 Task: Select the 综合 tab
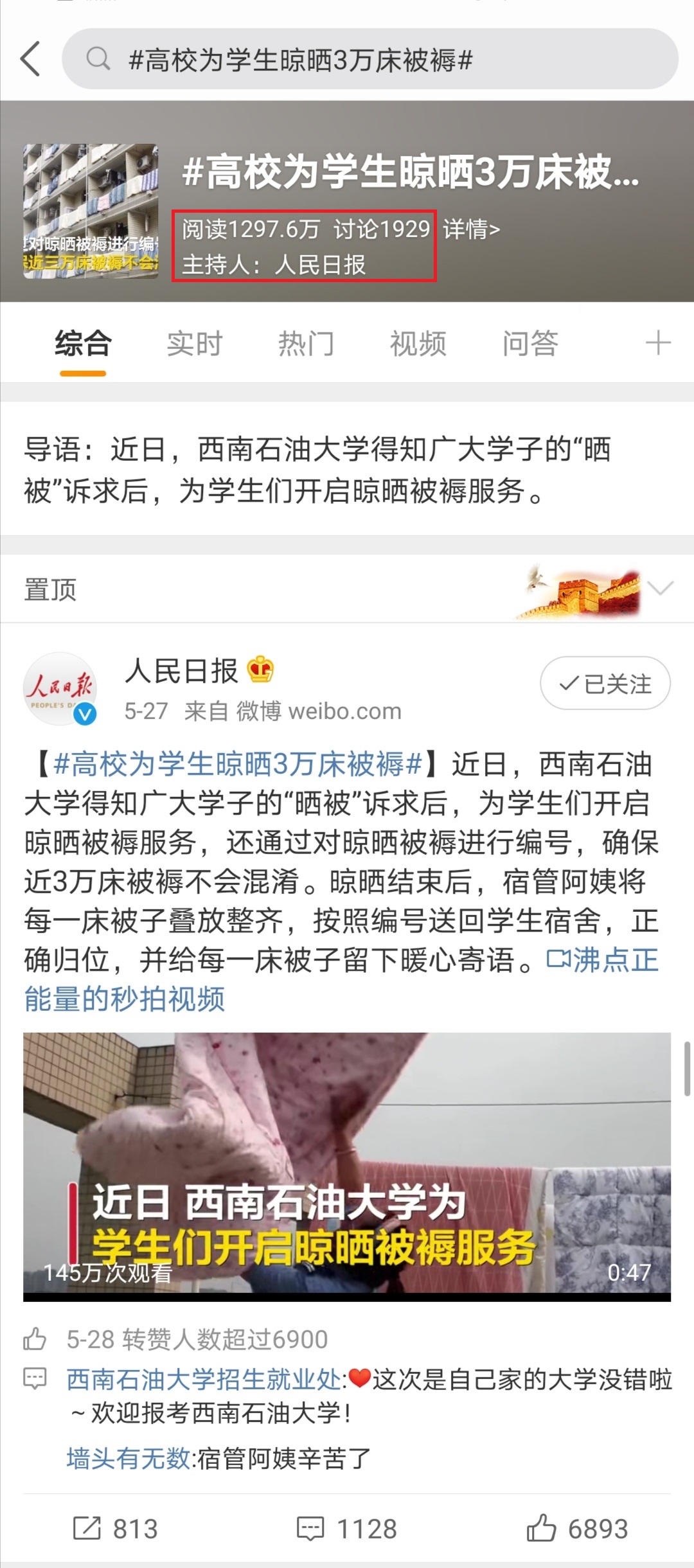(x=83, y=343)
